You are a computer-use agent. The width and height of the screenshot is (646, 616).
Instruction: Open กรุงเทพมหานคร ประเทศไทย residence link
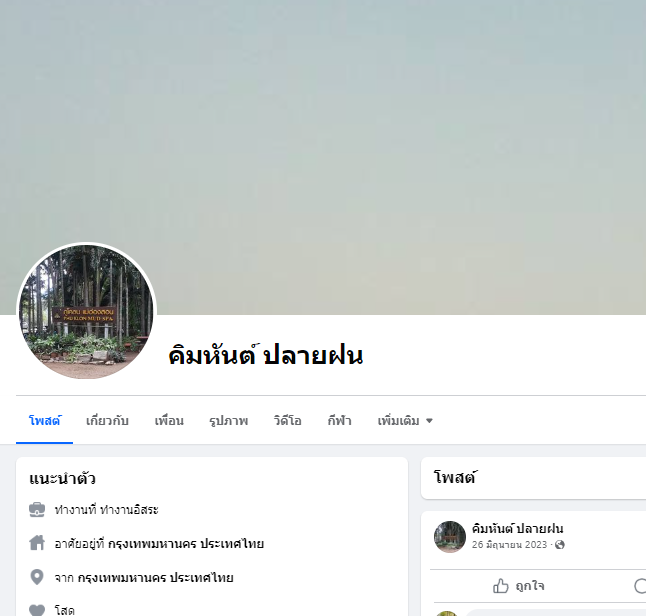click(186, 544)
